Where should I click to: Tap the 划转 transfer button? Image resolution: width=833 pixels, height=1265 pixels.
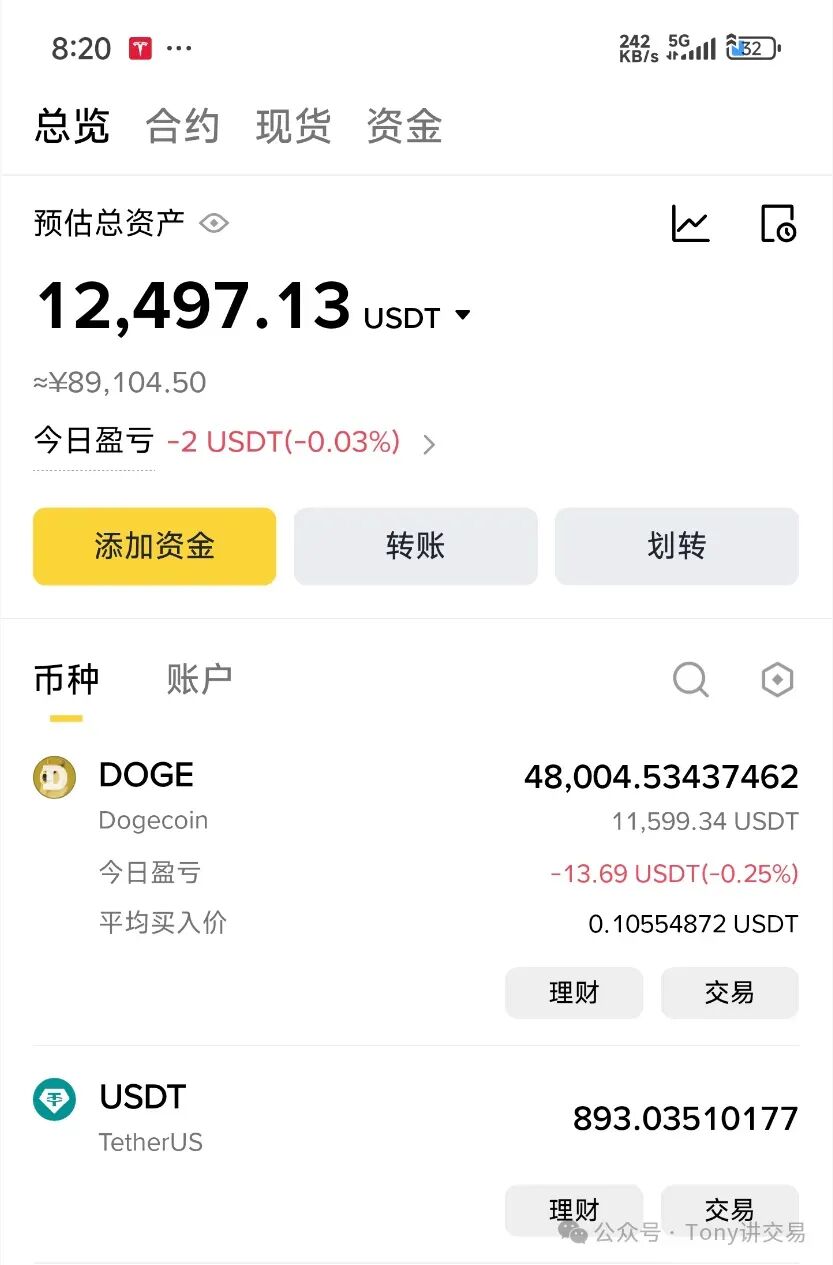click(676, 546)
